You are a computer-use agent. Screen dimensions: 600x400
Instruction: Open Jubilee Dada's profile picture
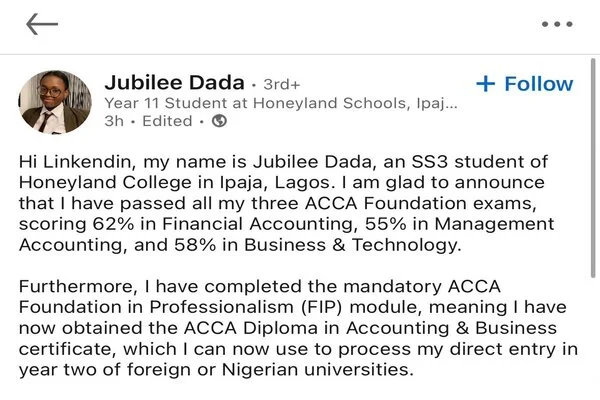[x=55, y=105]
